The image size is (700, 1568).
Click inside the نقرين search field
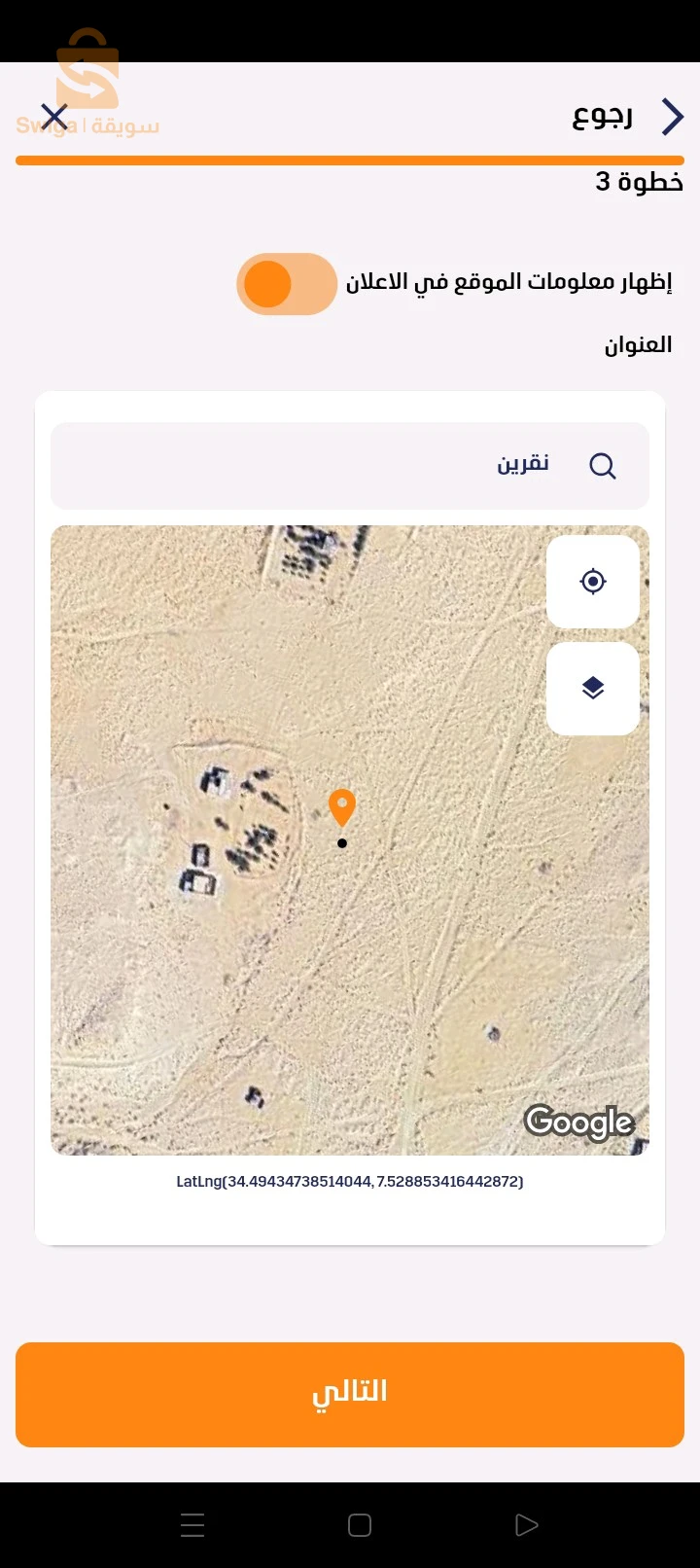(389, 466)
